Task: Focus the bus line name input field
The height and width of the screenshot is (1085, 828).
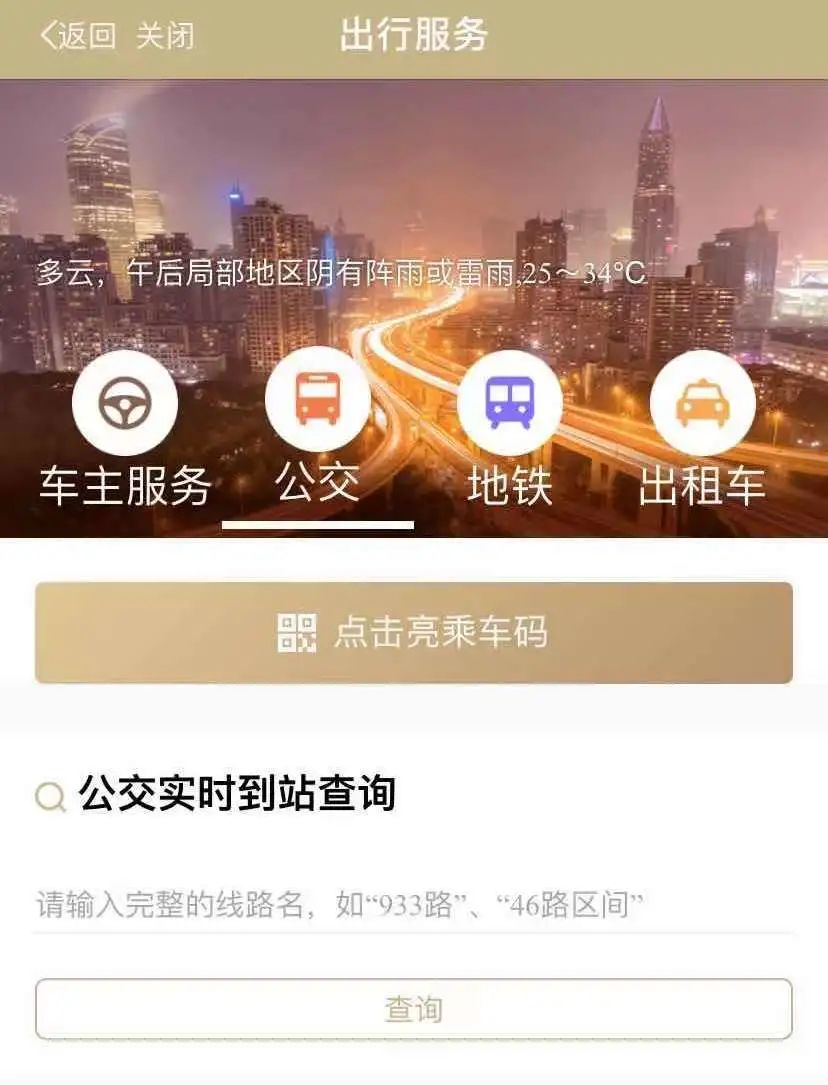Action: click(x=414, y=906)
